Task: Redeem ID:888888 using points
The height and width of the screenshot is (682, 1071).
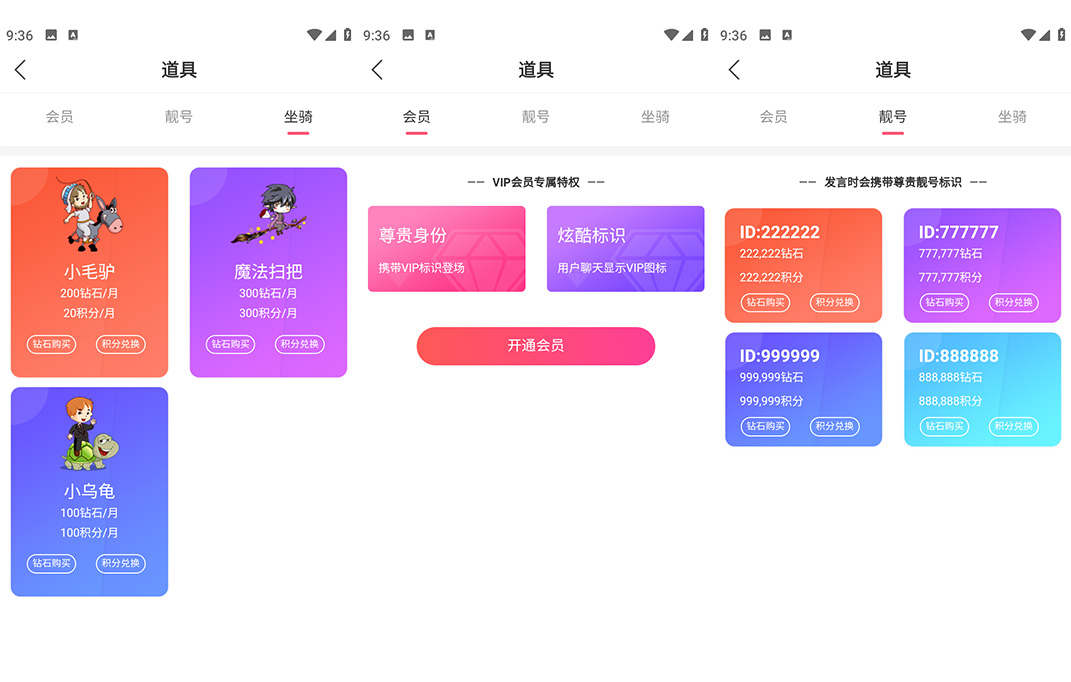Action: click(x=1013, y=426)
